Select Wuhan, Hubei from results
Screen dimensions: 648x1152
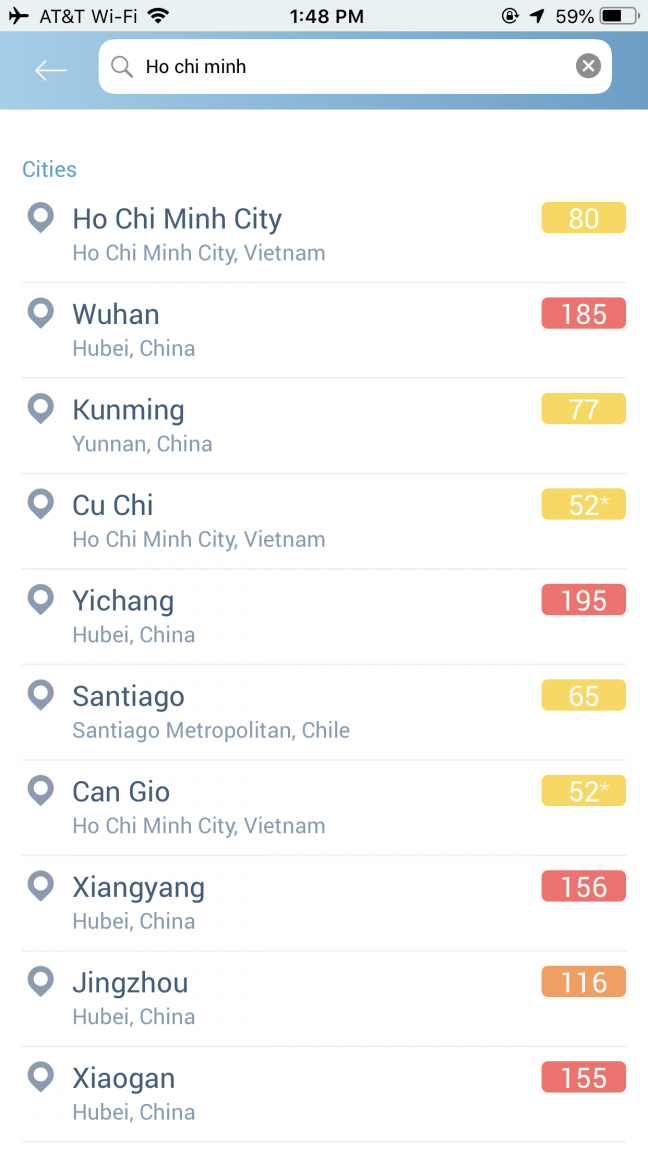tap(324, 331)
